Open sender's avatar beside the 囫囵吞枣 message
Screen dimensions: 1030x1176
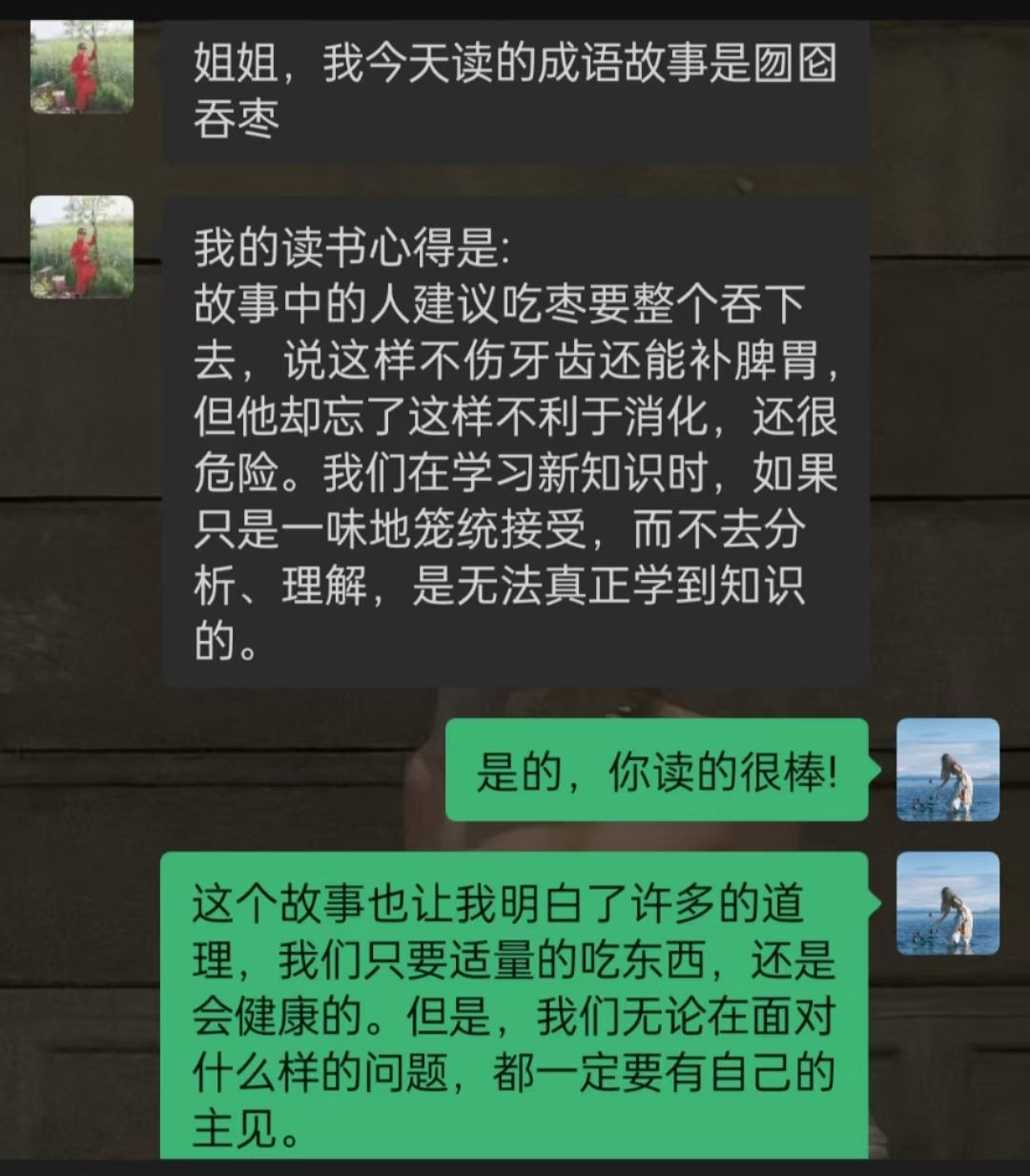(x=82, y=67)
